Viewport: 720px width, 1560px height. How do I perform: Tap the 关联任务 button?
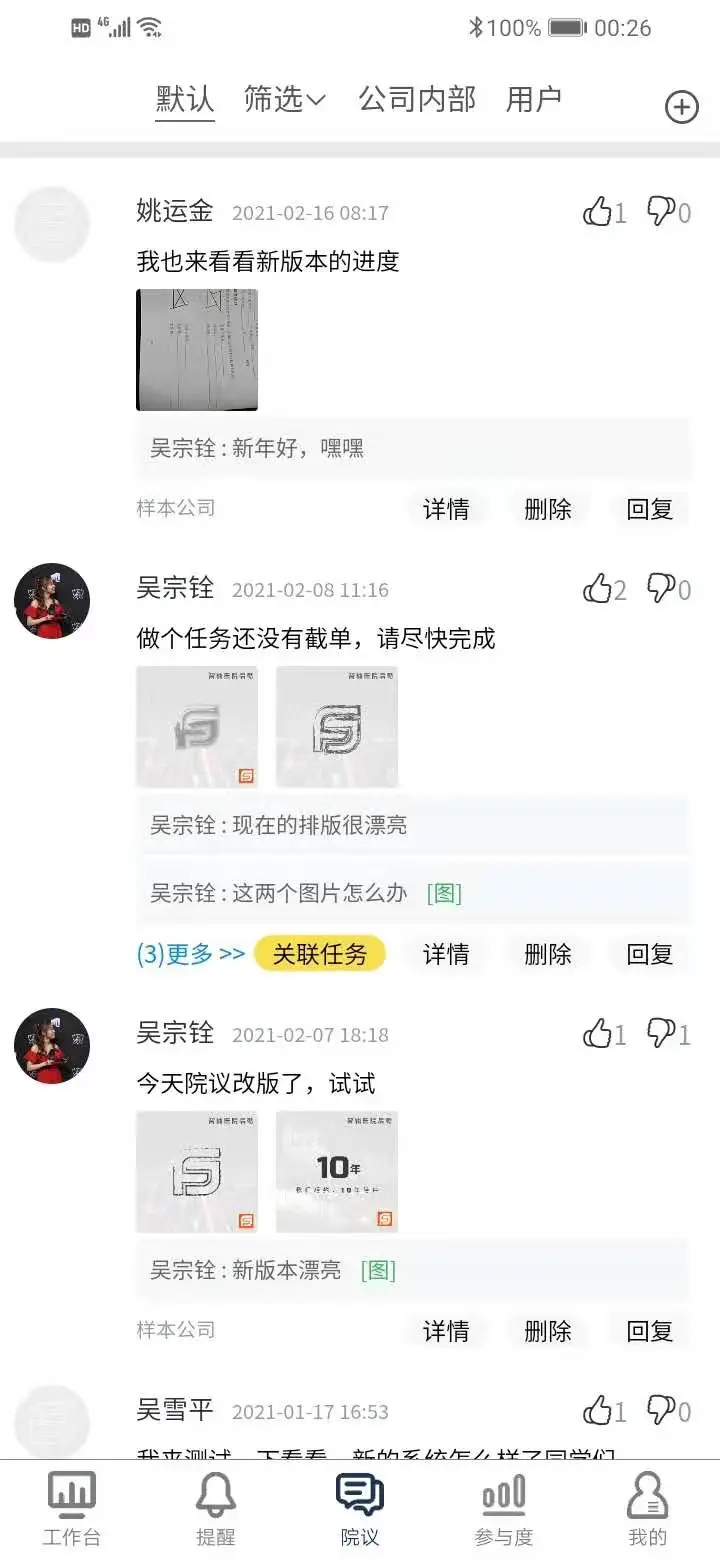[x=320, y=954]
